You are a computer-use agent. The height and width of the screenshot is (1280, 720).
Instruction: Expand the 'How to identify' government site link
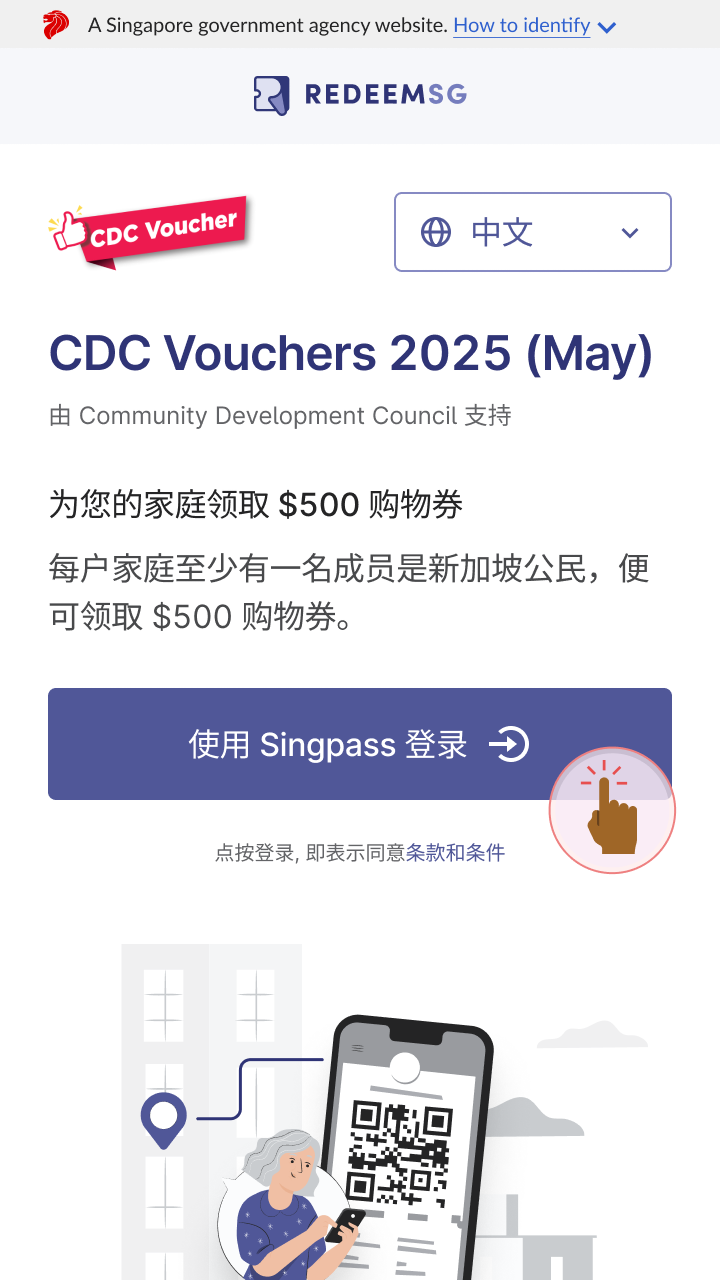(x=534, y=25)
